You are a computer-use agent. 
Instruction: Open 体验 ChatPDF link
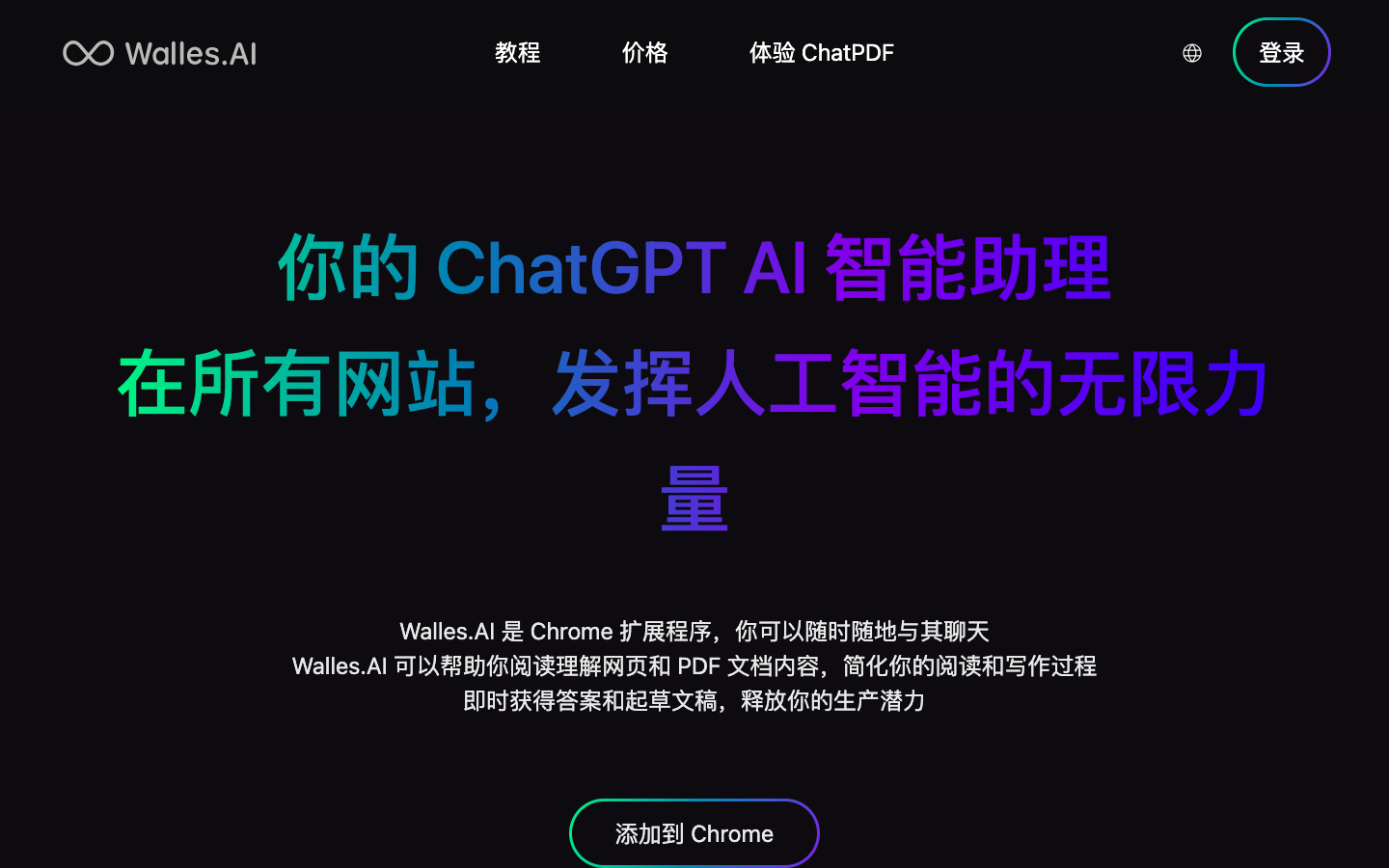point(821,53)
